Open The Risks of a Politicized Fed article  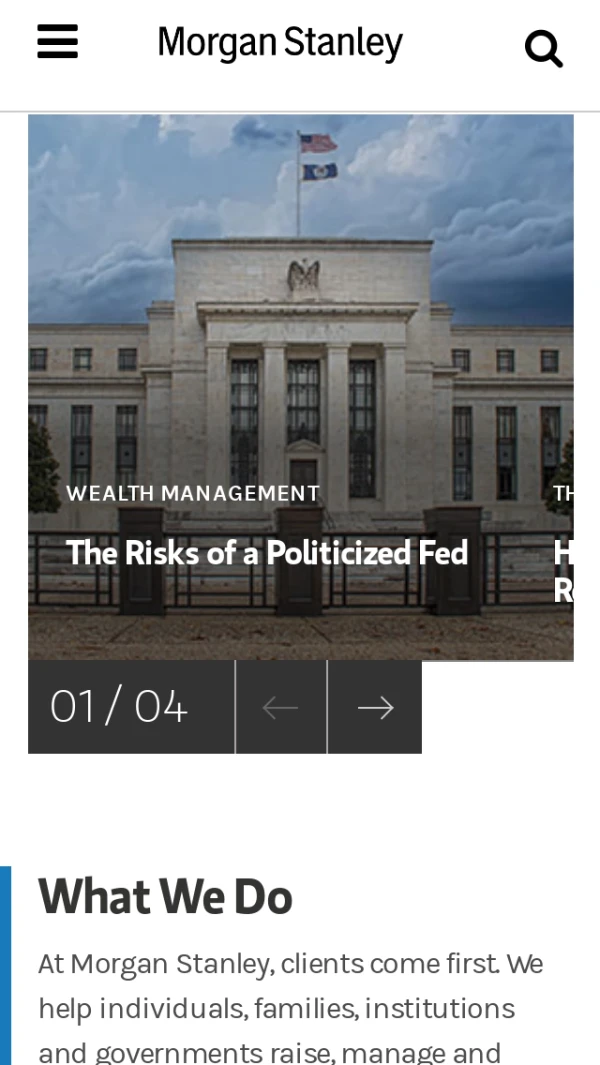(267, 553)
